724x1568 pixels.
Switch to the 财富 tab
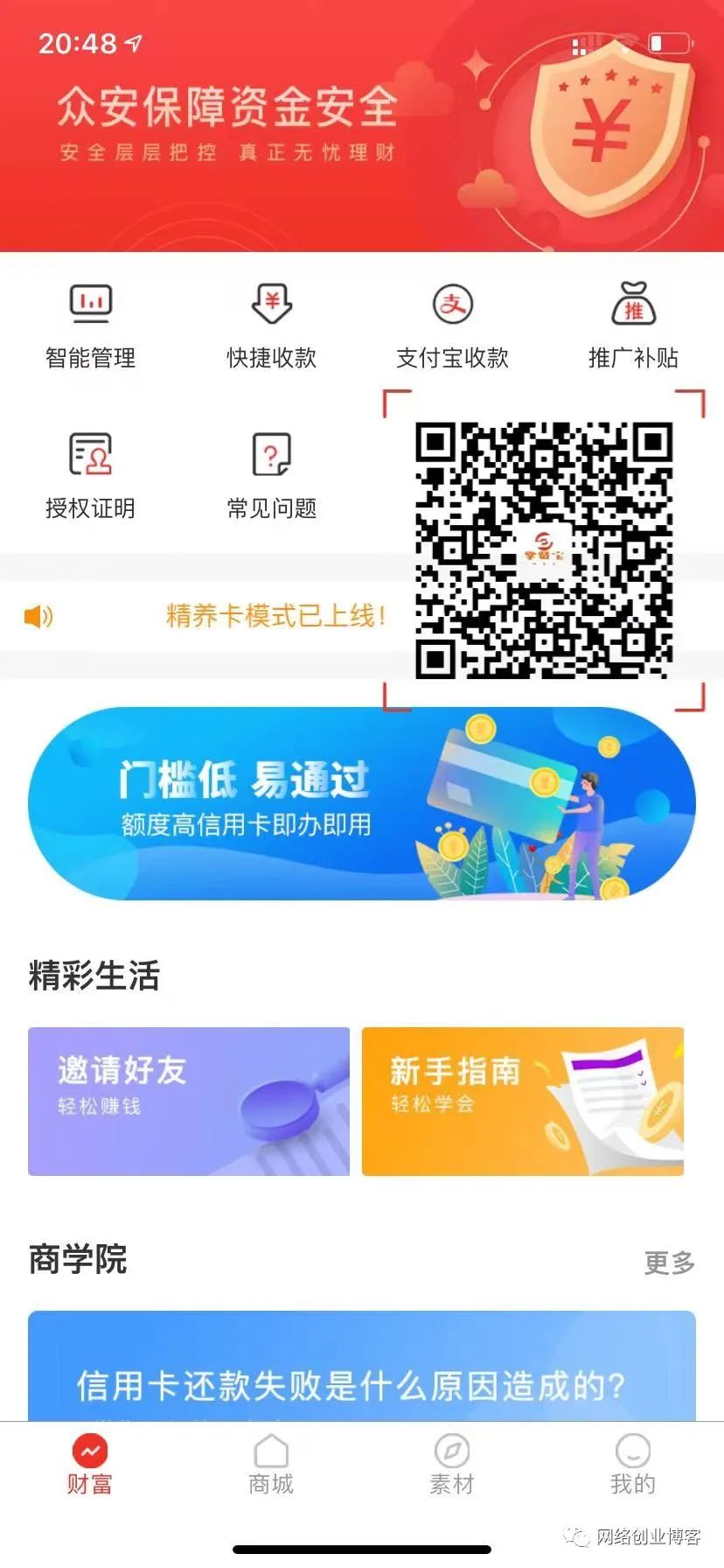click(90, 1465)
